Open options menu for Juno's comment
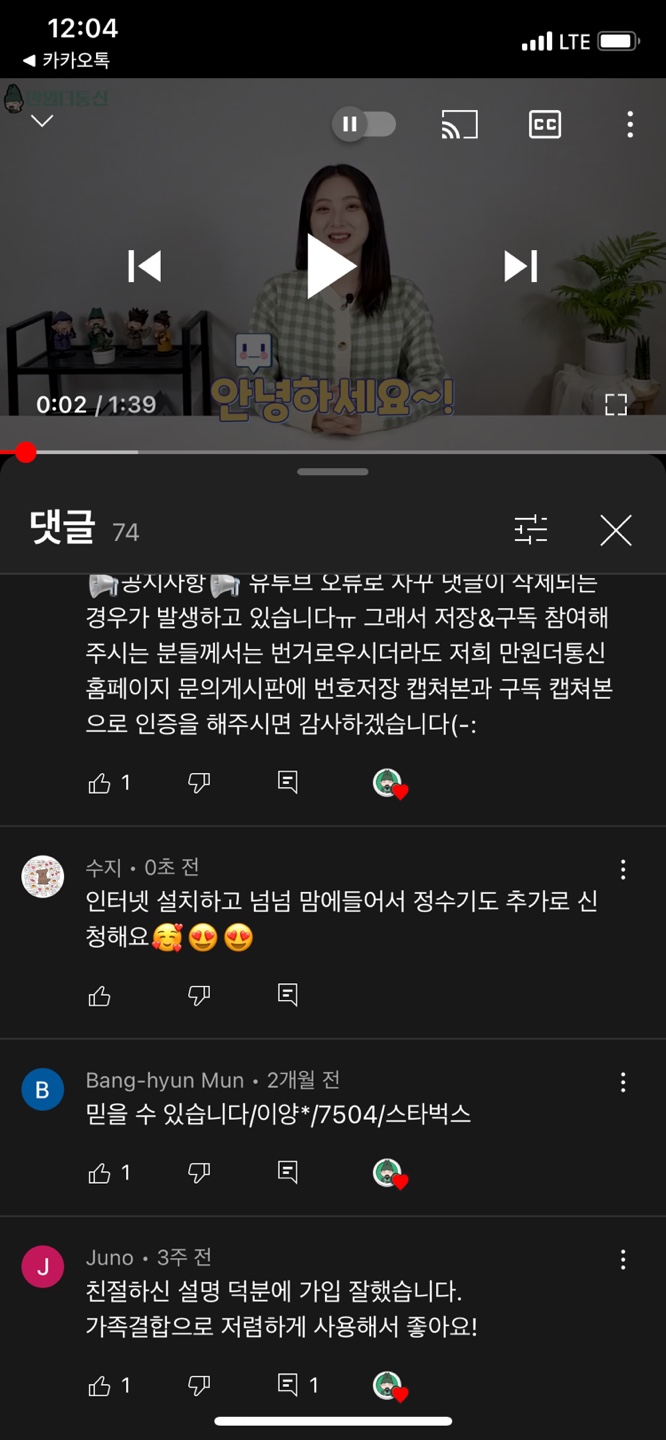This screenshot has width=666, height=1440. tap(623, 1260)
